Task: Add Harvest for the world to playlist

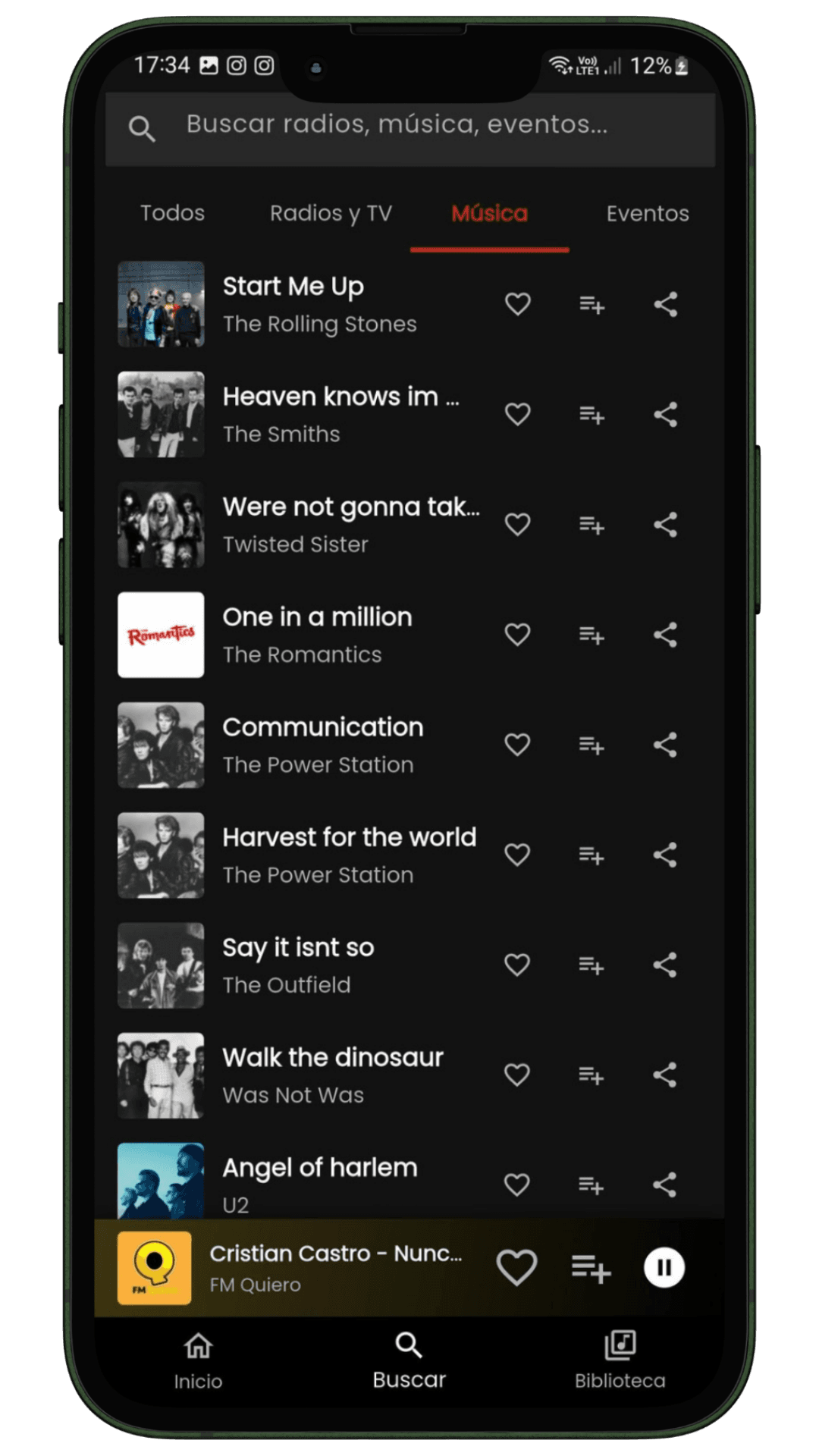Action: click(591, 855)
